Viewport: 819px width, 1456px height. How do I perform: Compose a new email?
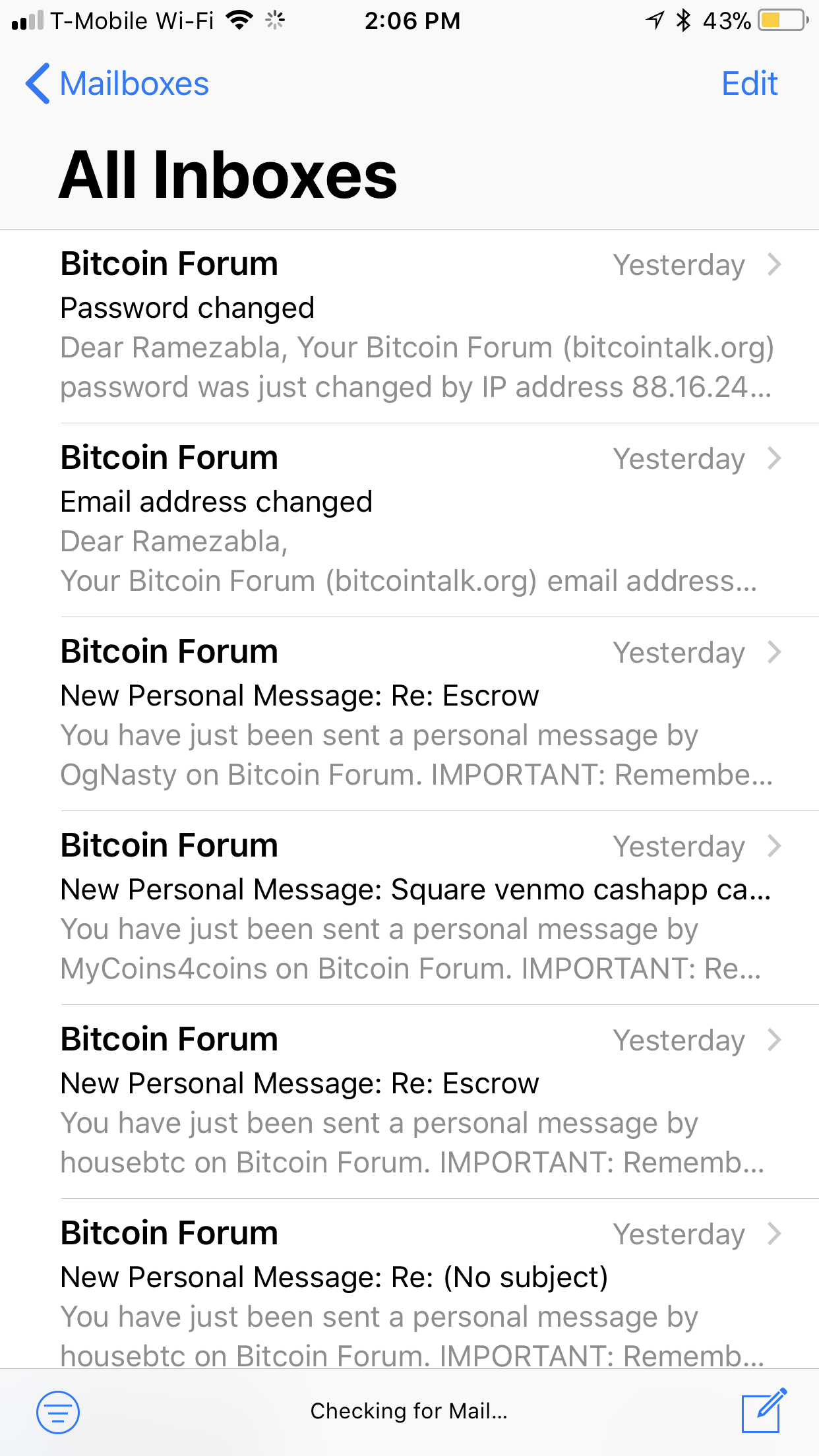click(x=764, y=1410)
